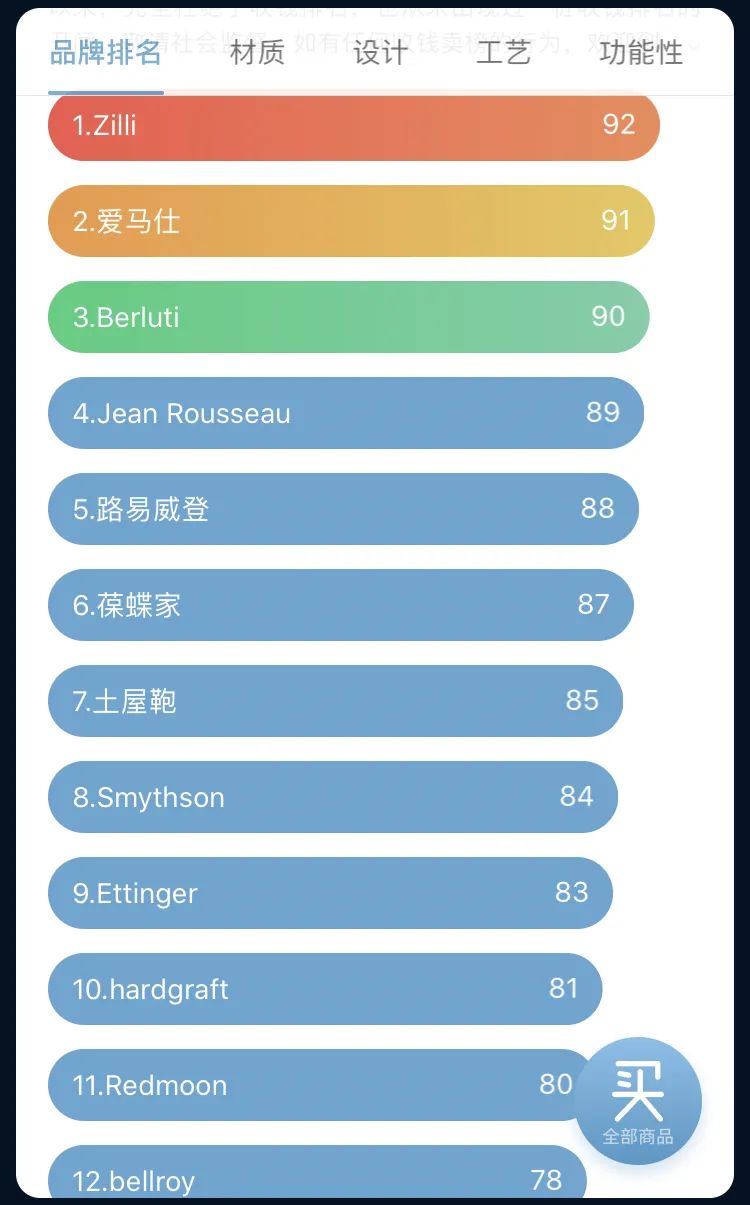Screen dimensions: 750x1205
Task: Open the 7.土屋鞄 ranking entry
Action: pyautogui.click(x=335, y=701)
